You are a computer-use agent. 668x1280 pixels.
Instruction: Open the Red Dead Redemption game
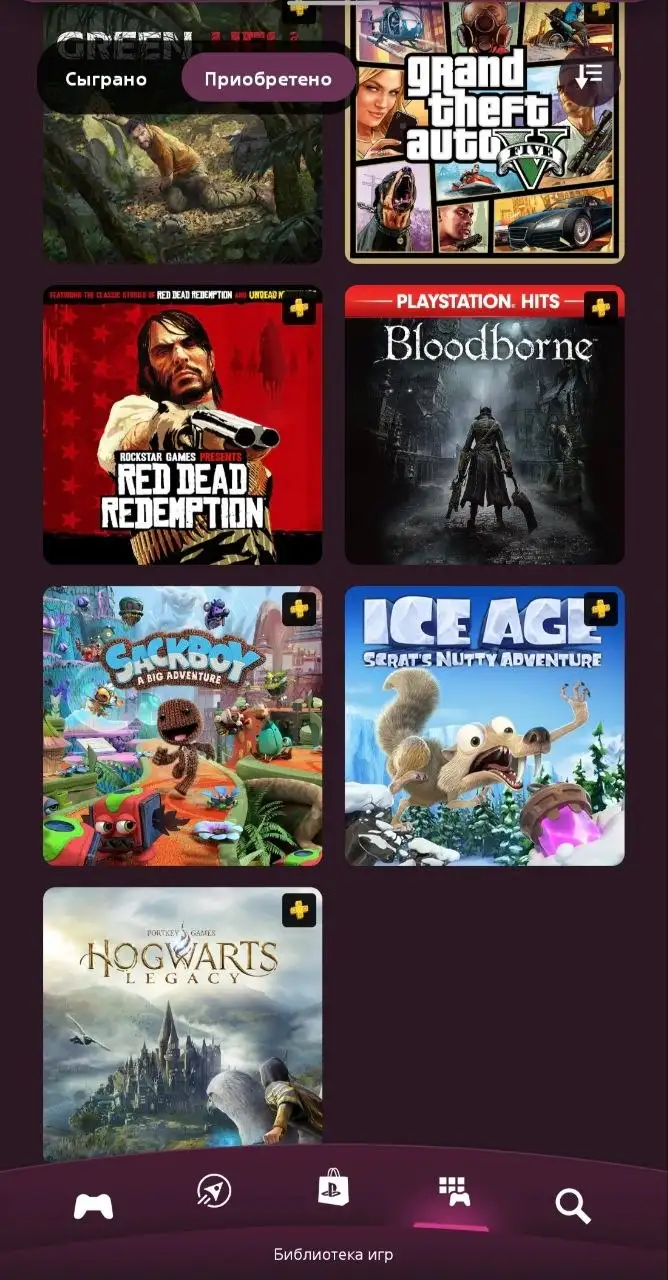tap(182, 425)
